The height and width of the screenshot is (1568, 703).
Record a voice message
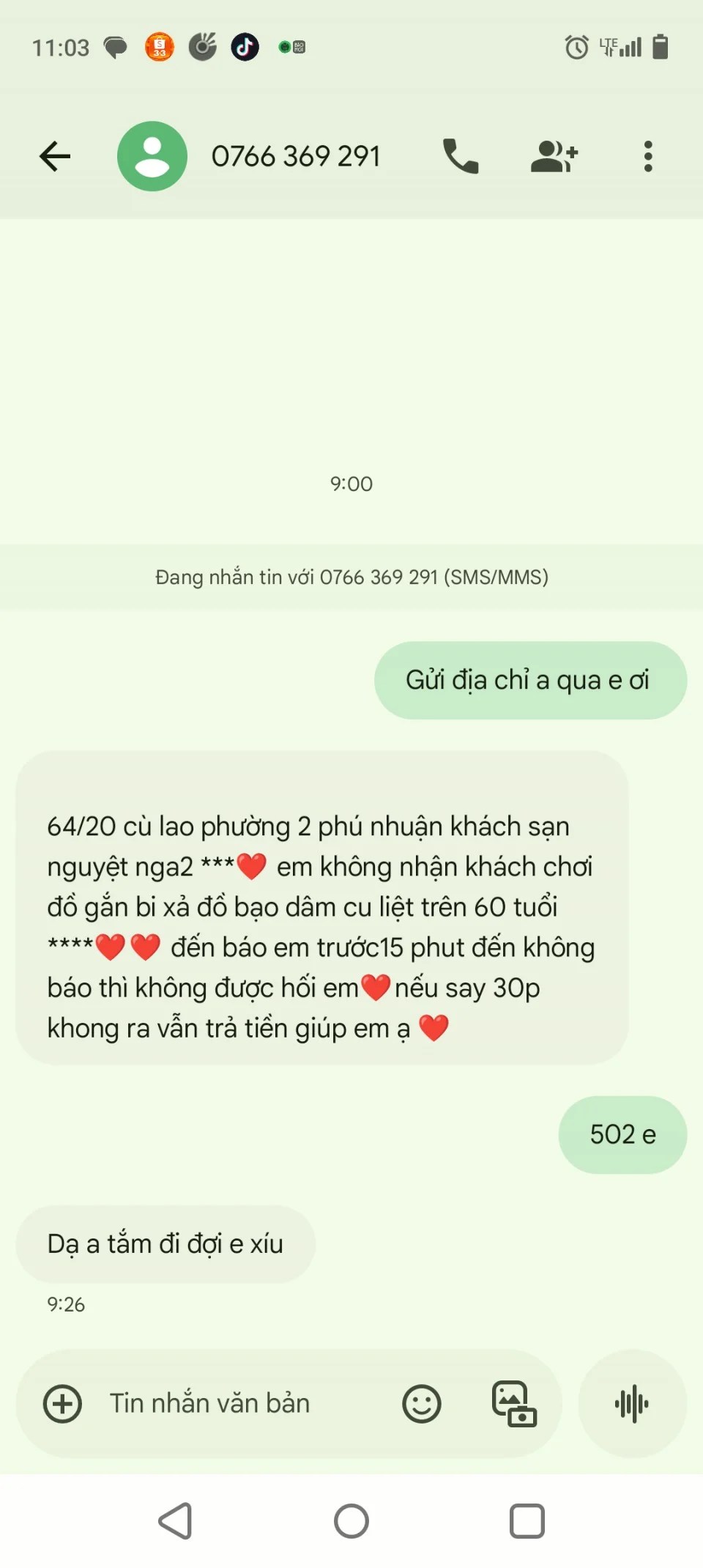pyautogui.click(x=632, y=1404)
